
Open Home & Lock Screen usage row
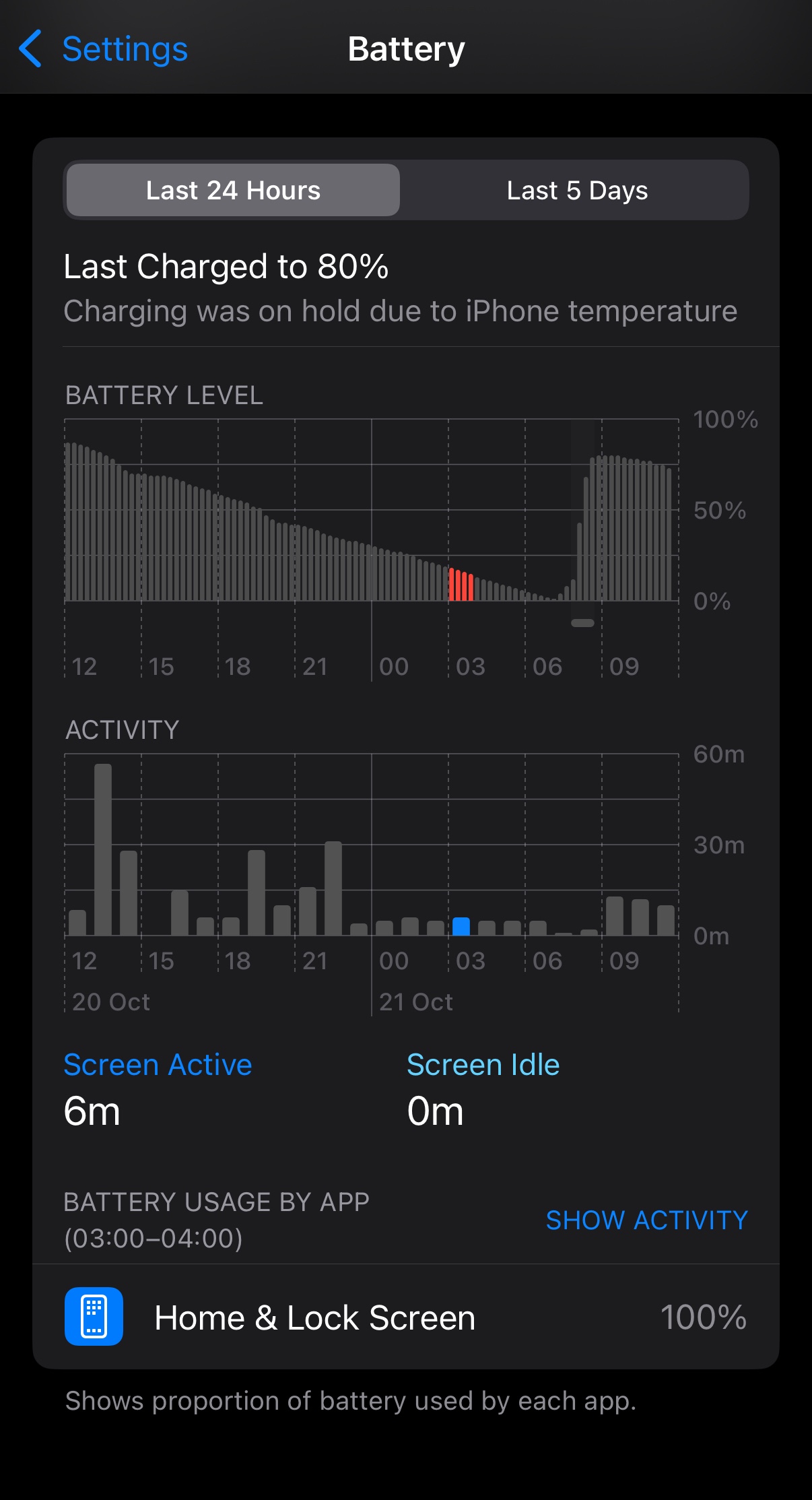click(x=405, y=1317)
